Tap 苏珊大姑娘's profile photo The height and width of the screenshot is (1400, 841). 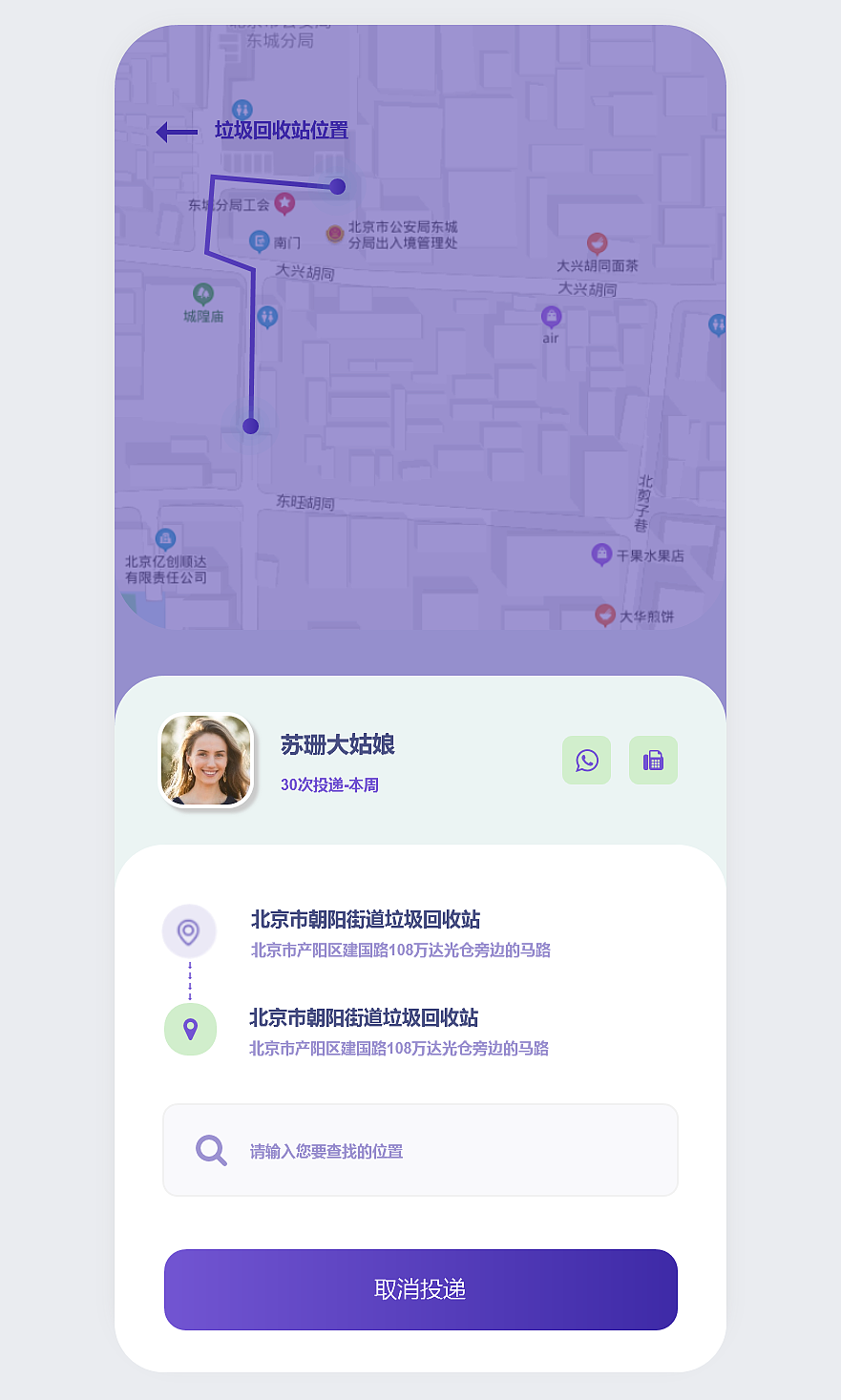tap(207, 759)
